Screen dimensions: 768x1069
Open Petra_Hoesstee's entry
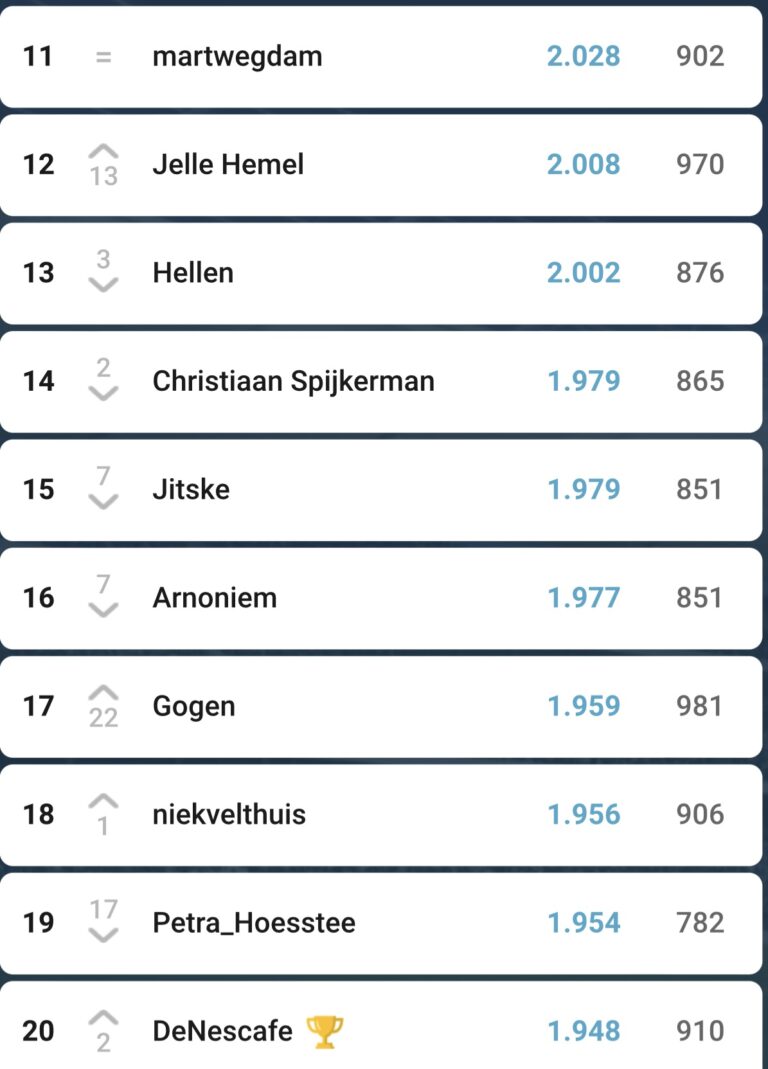[254, 922]
